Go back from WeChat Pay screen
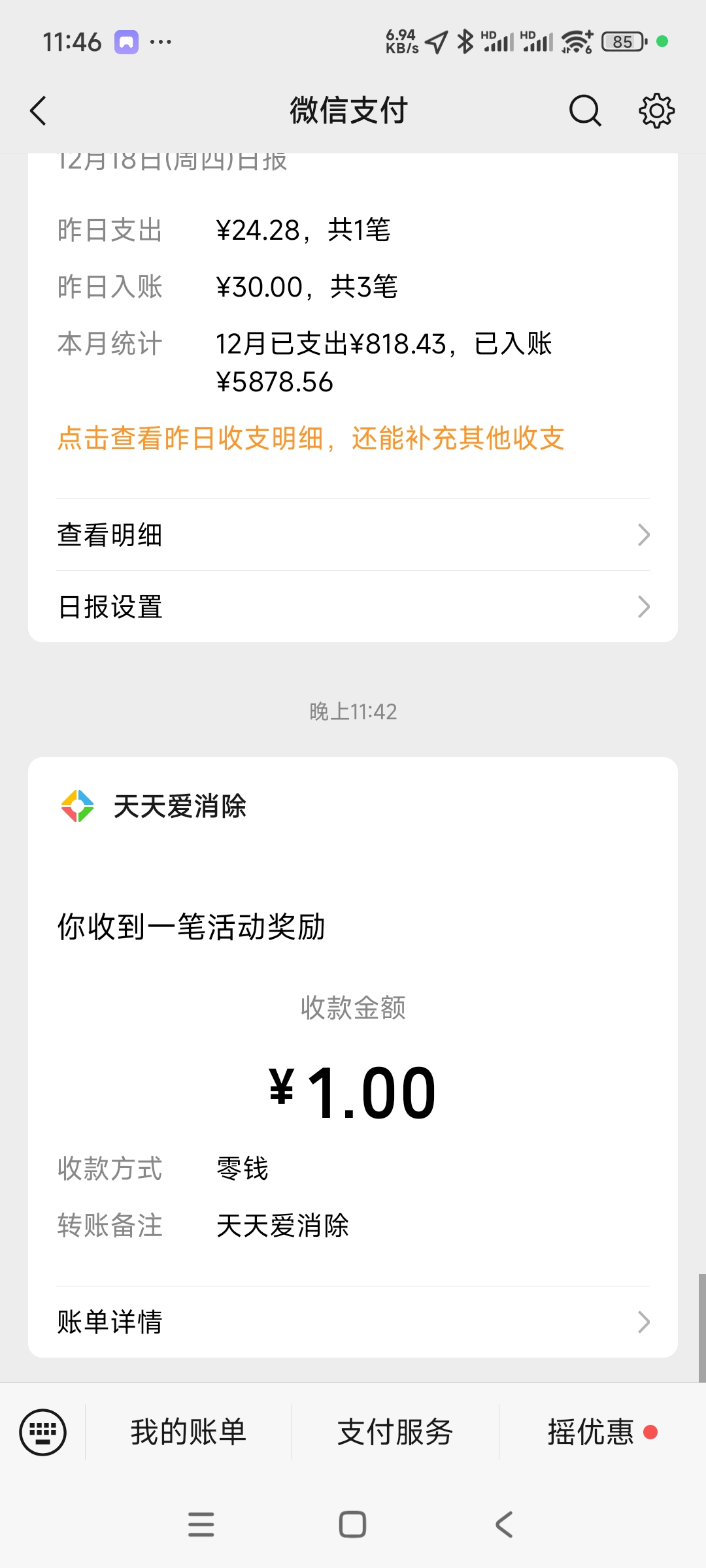 tap(39, 110)
